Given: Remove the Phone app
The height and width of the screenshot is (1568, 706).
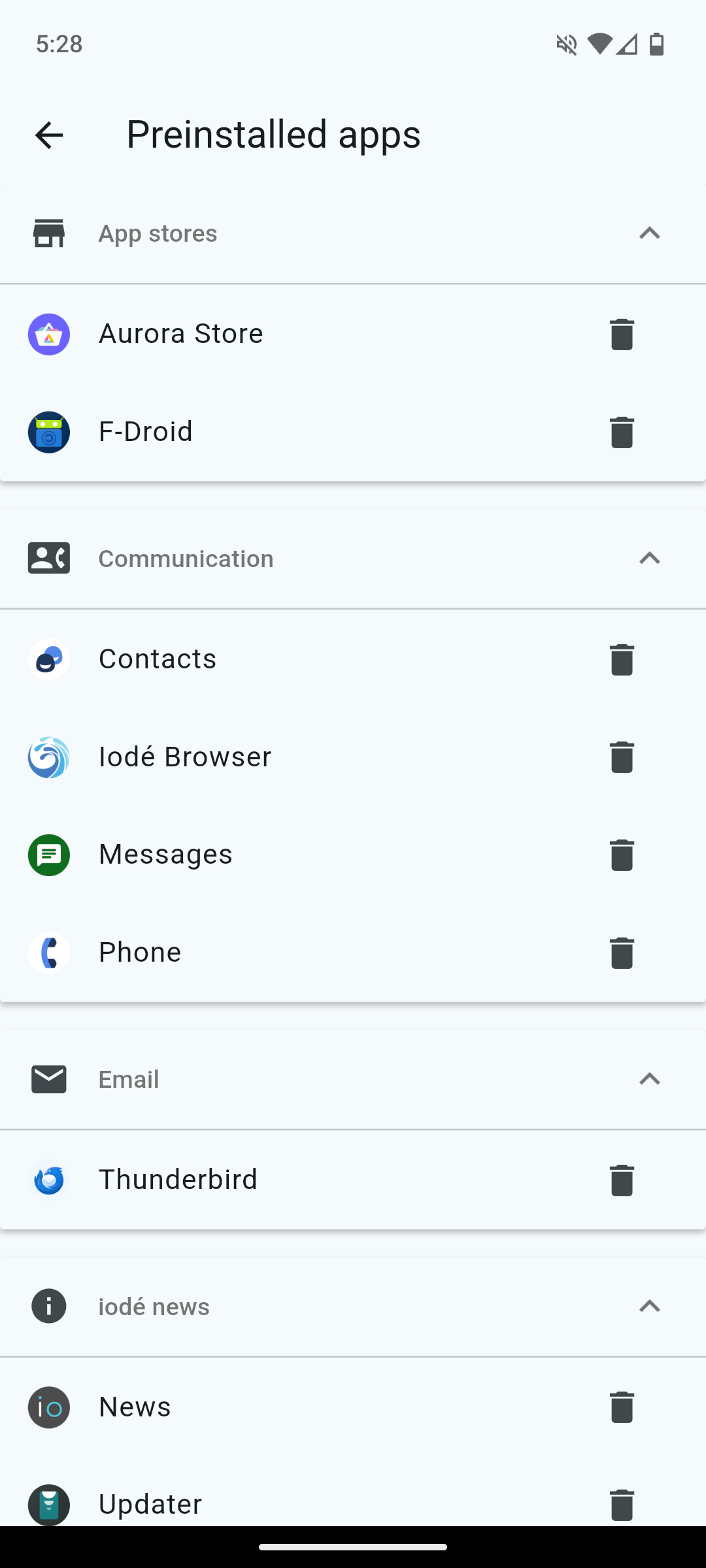Looking at the screenshot, I should coord(622,953).
